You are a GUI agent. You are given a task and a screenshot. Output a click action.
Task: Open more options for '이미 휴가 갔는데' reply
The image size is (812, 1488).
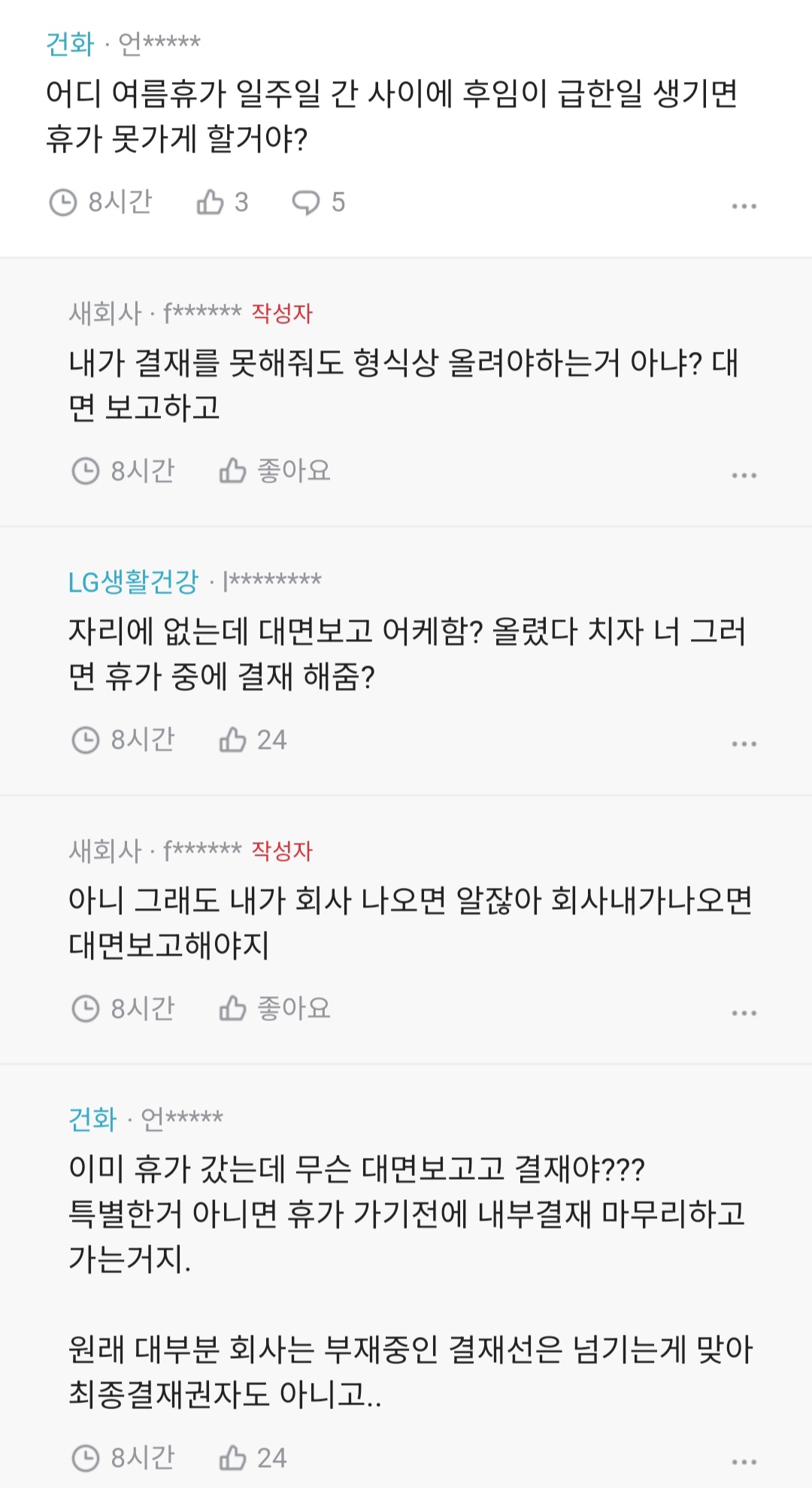click(x=744, y=1461)
